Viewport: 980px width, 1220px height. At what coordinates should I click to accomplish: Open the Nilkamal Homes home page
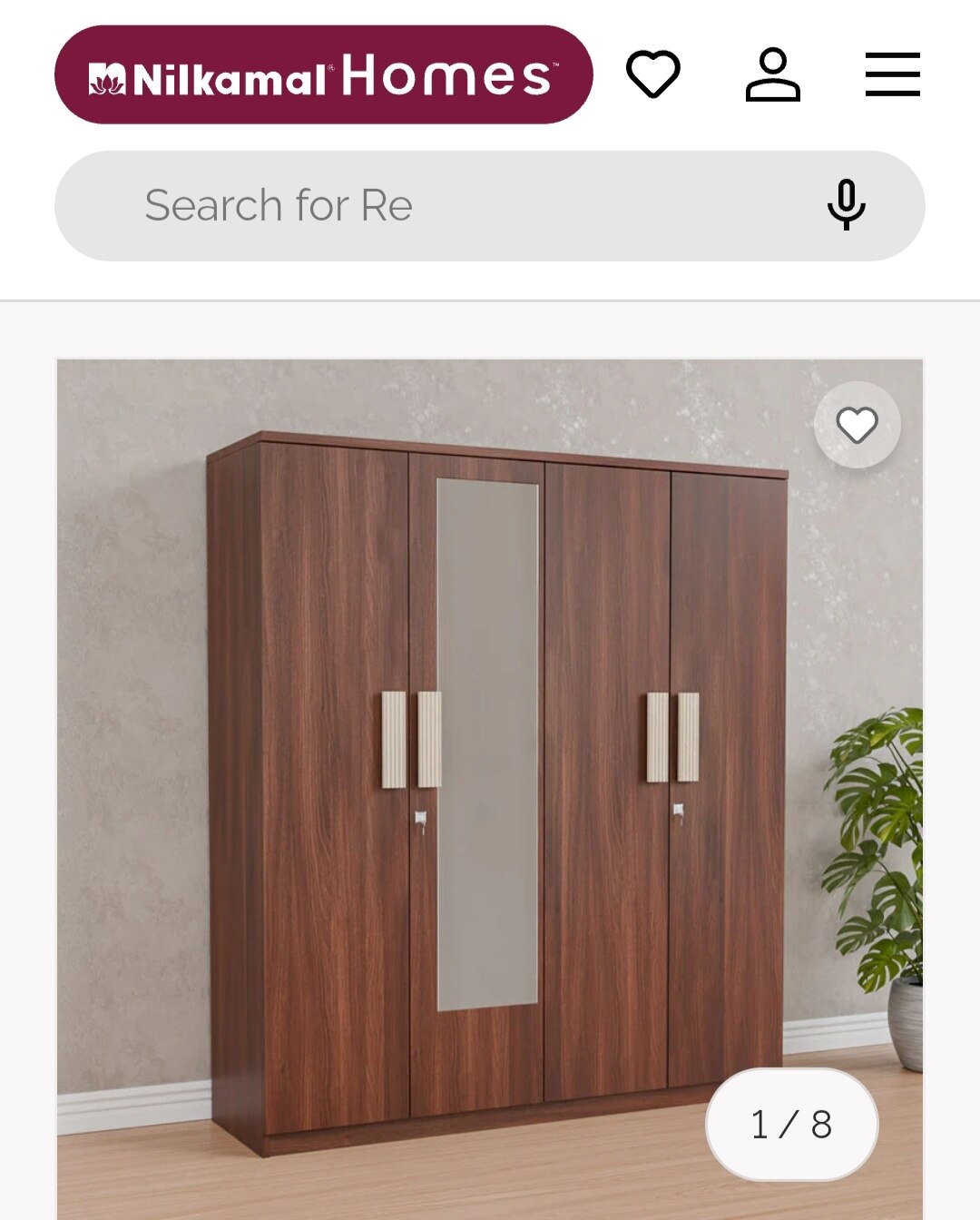323,74
